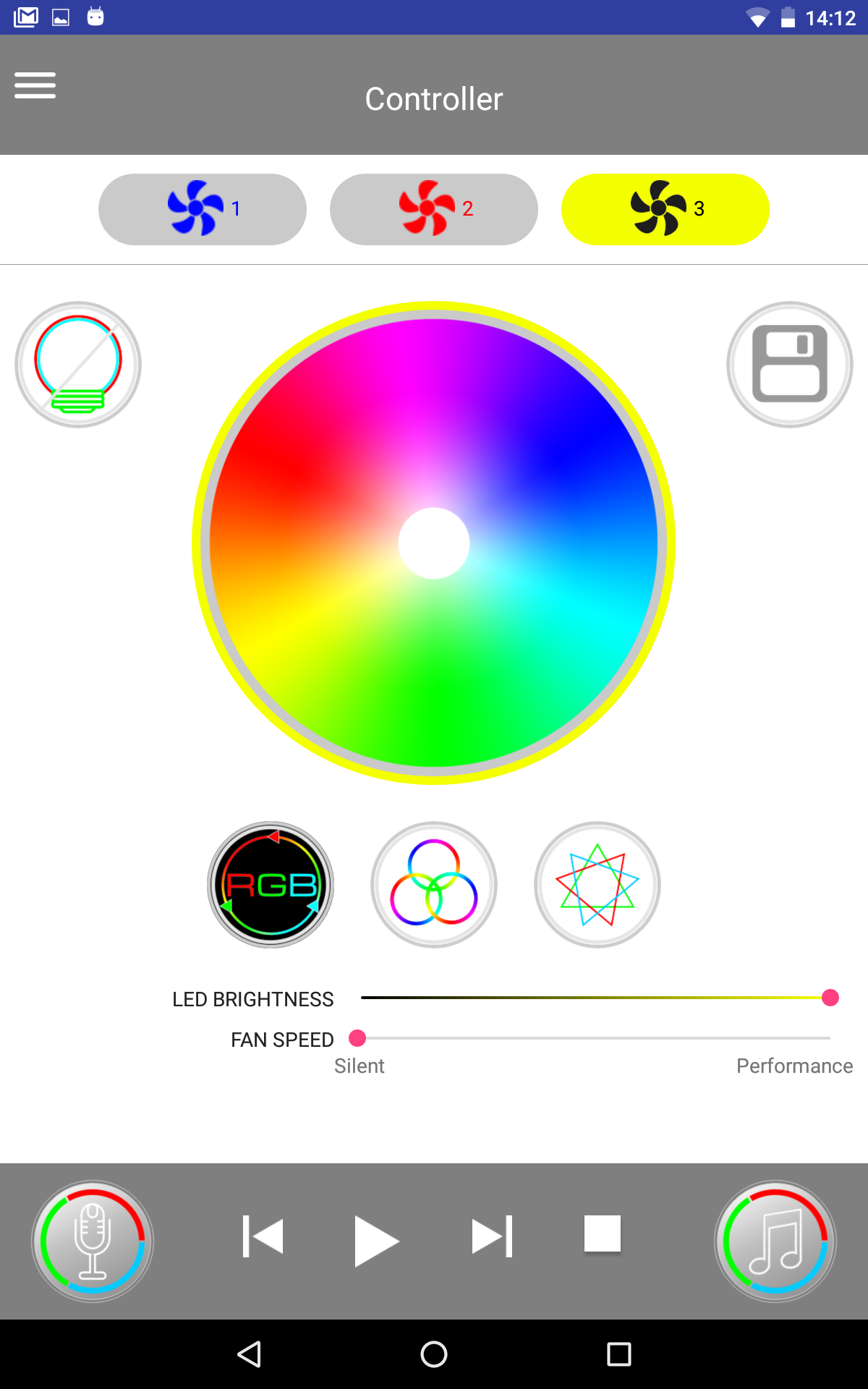Image resolution: width=868 pixels, height=1389 pixels.
Task: Pick white at color wheel center
Action: (434, 543)
